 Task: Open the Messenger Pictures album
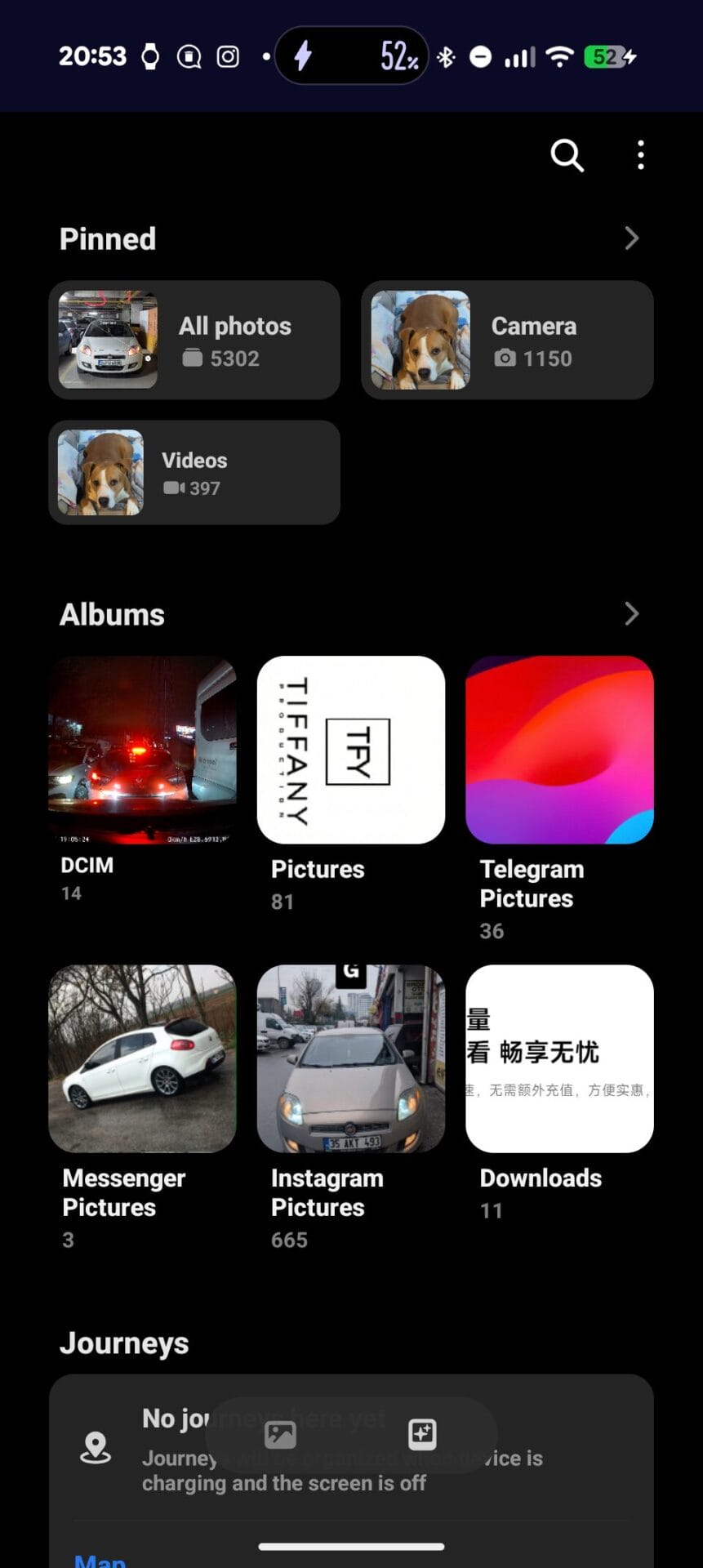[142, 1058]
